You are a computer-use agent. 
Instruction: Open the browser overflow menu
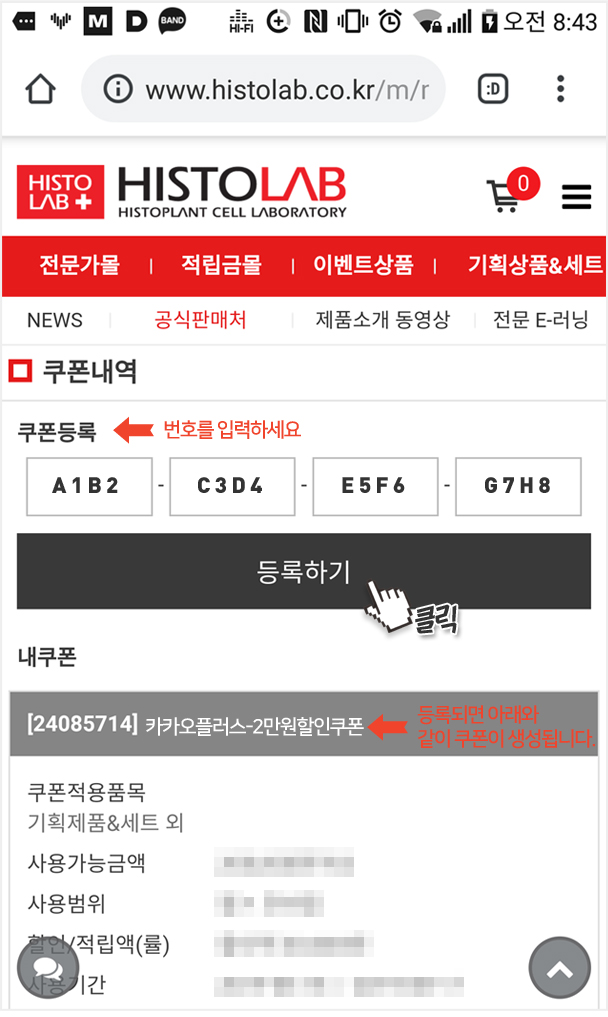561,89
